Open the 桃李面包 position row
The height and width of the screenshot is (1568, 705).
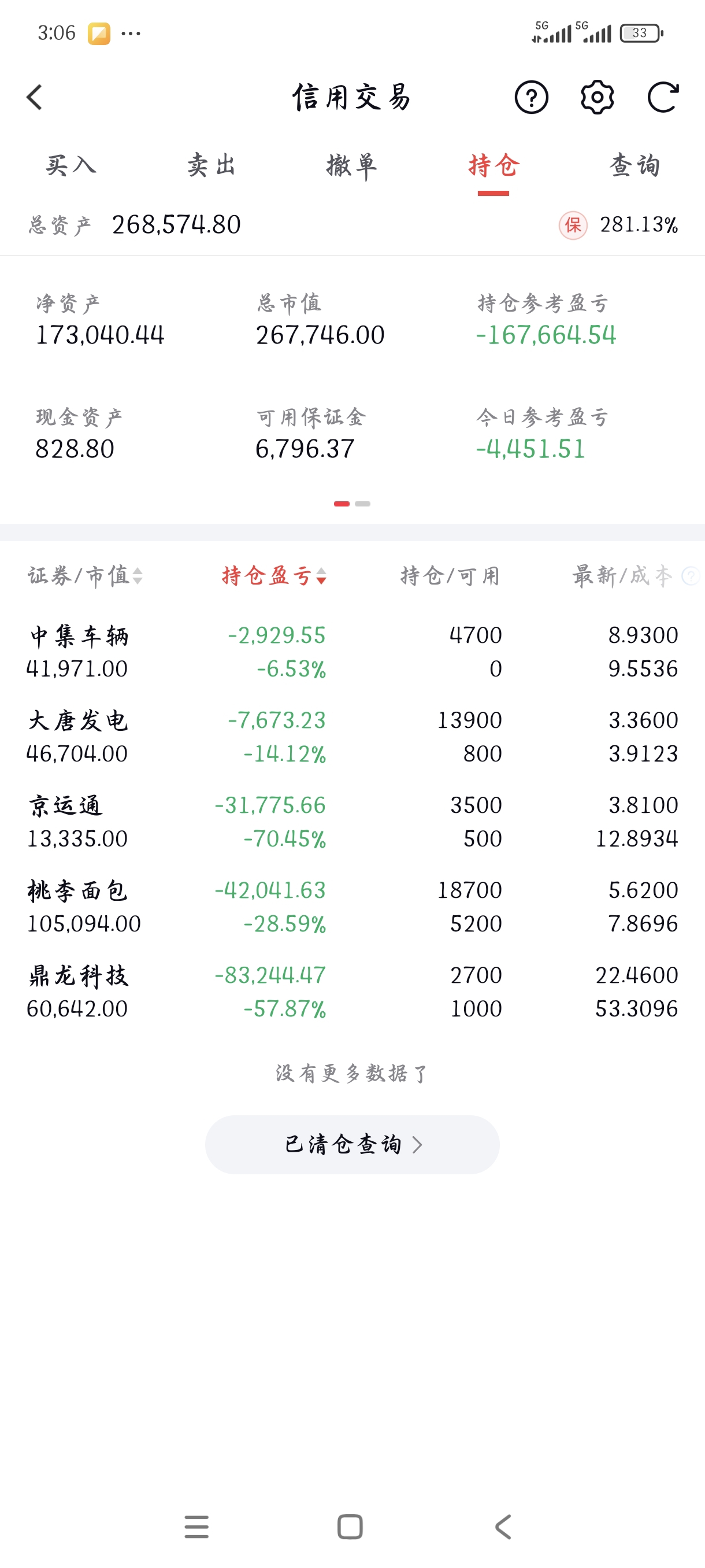(352, 907)
